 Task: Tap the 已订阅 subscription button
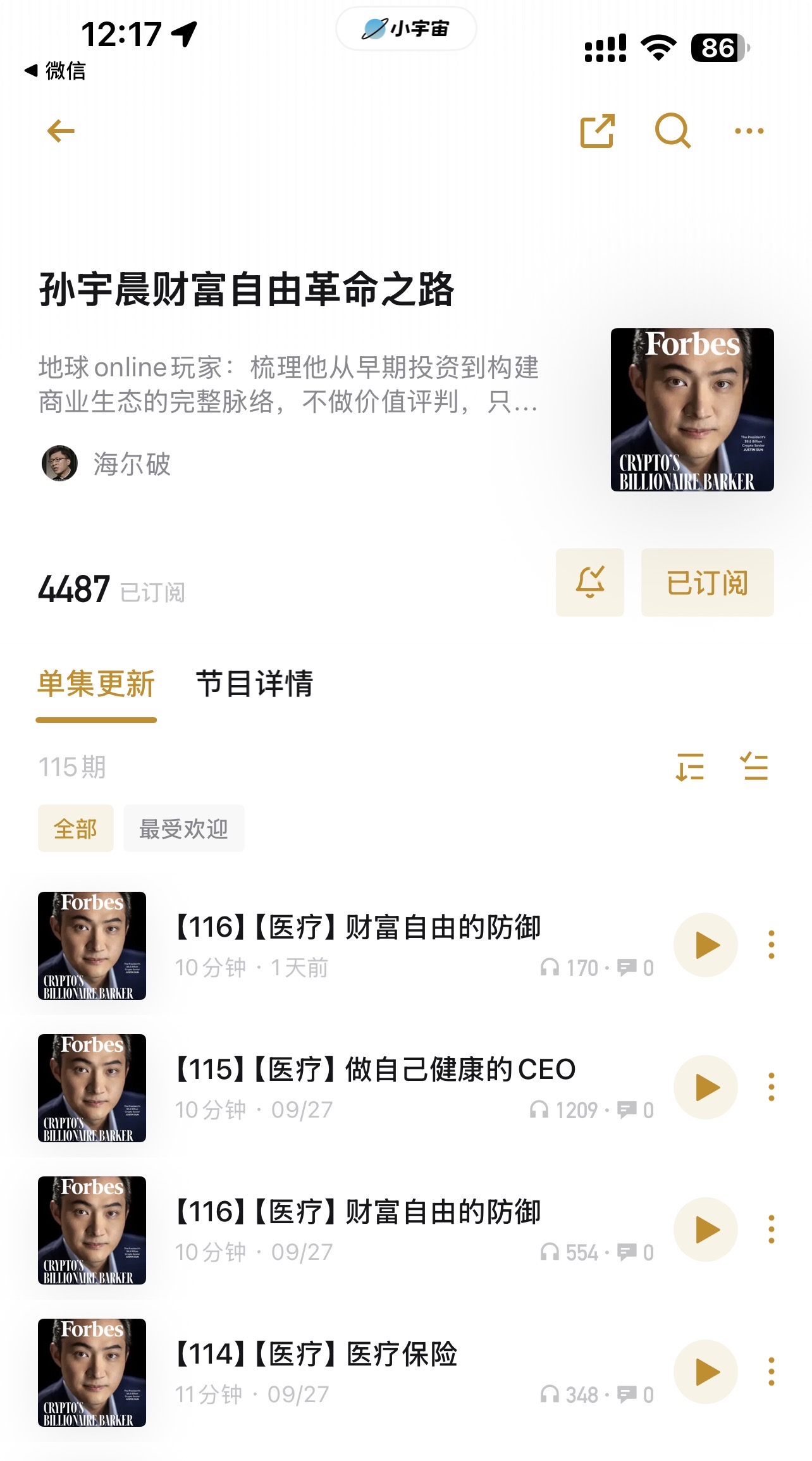(707, 582)
